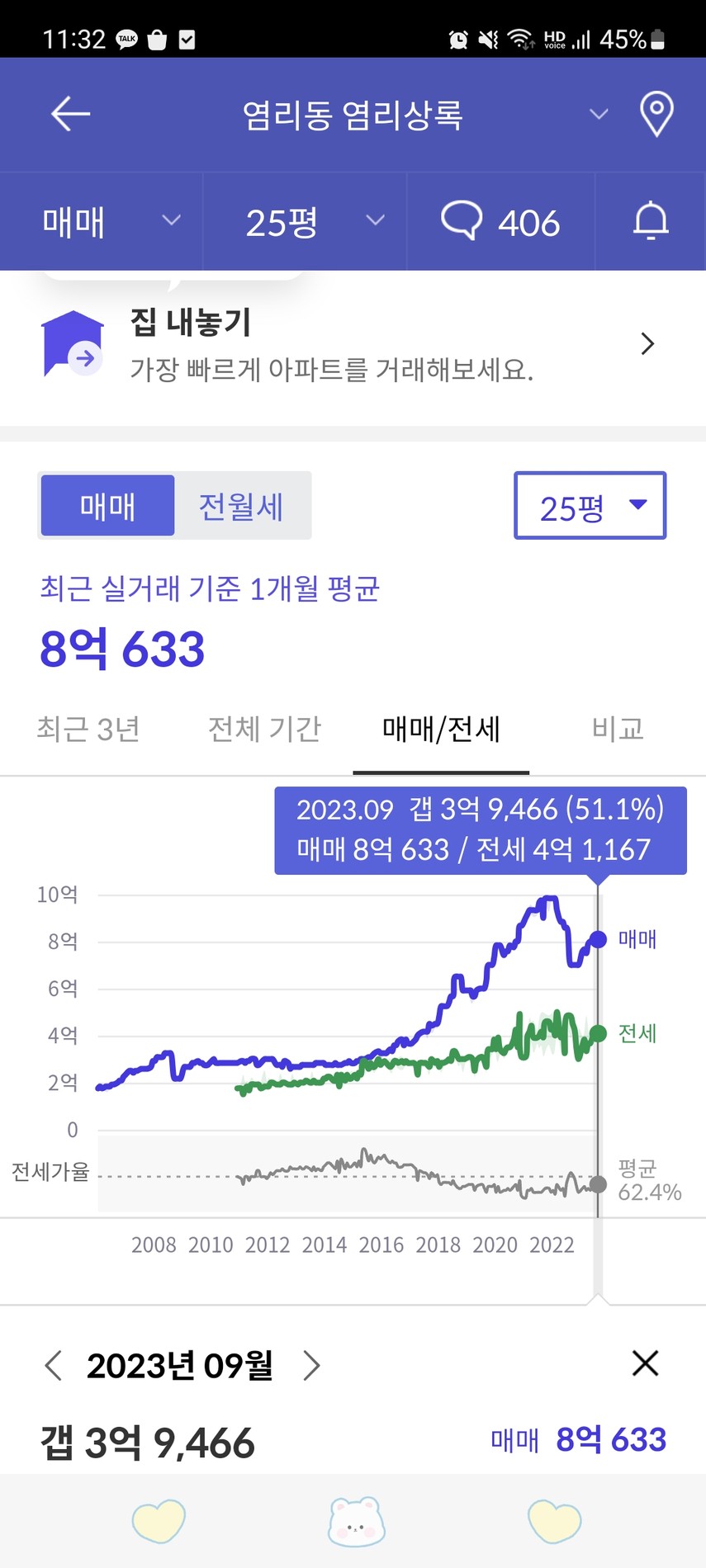Switch to the 최근 3년 tab
This screenshot has width=706, height=1568.
coord(88,730)
